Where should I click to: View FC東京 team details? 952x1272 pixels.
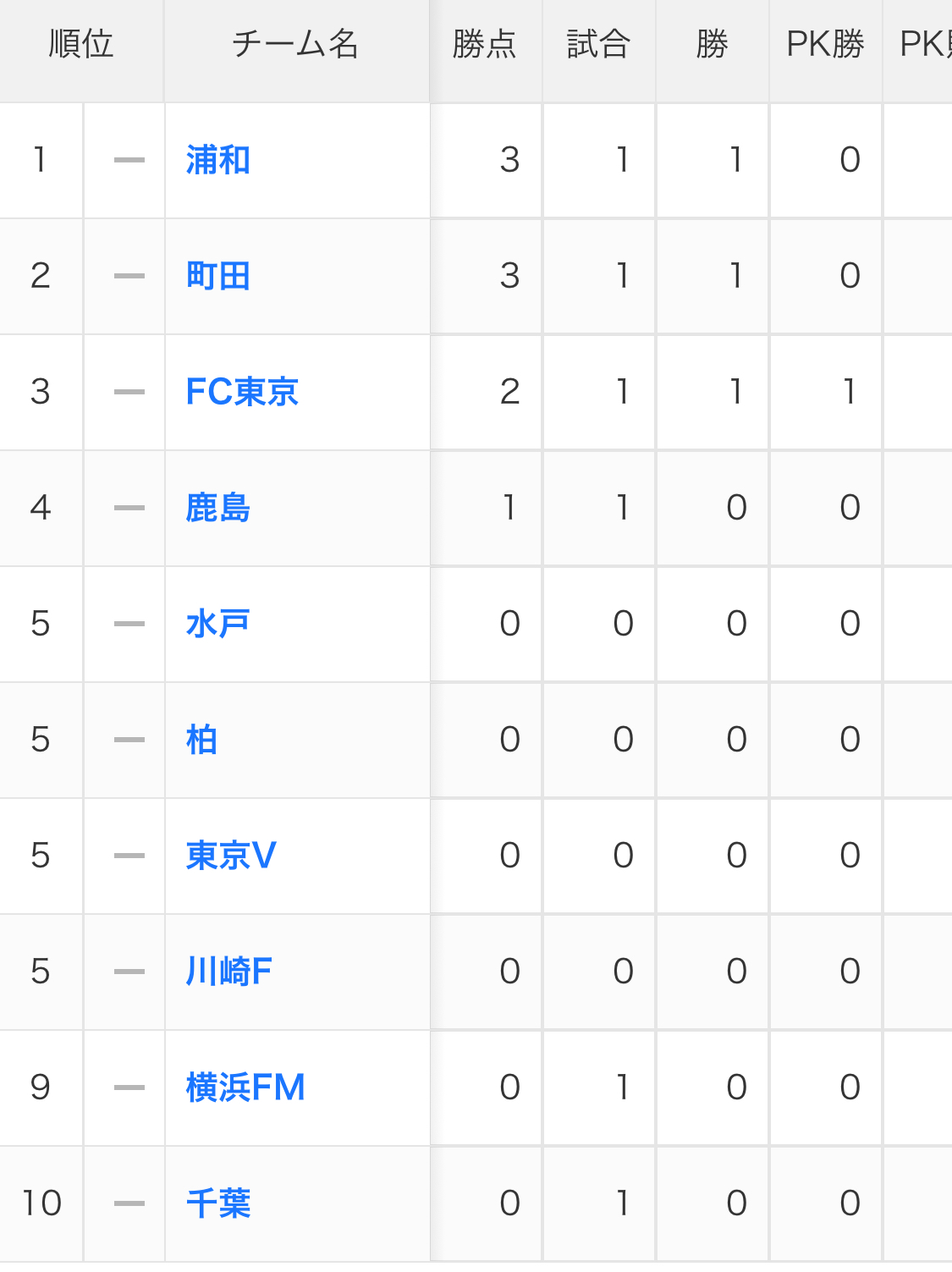tap(242, 392)
